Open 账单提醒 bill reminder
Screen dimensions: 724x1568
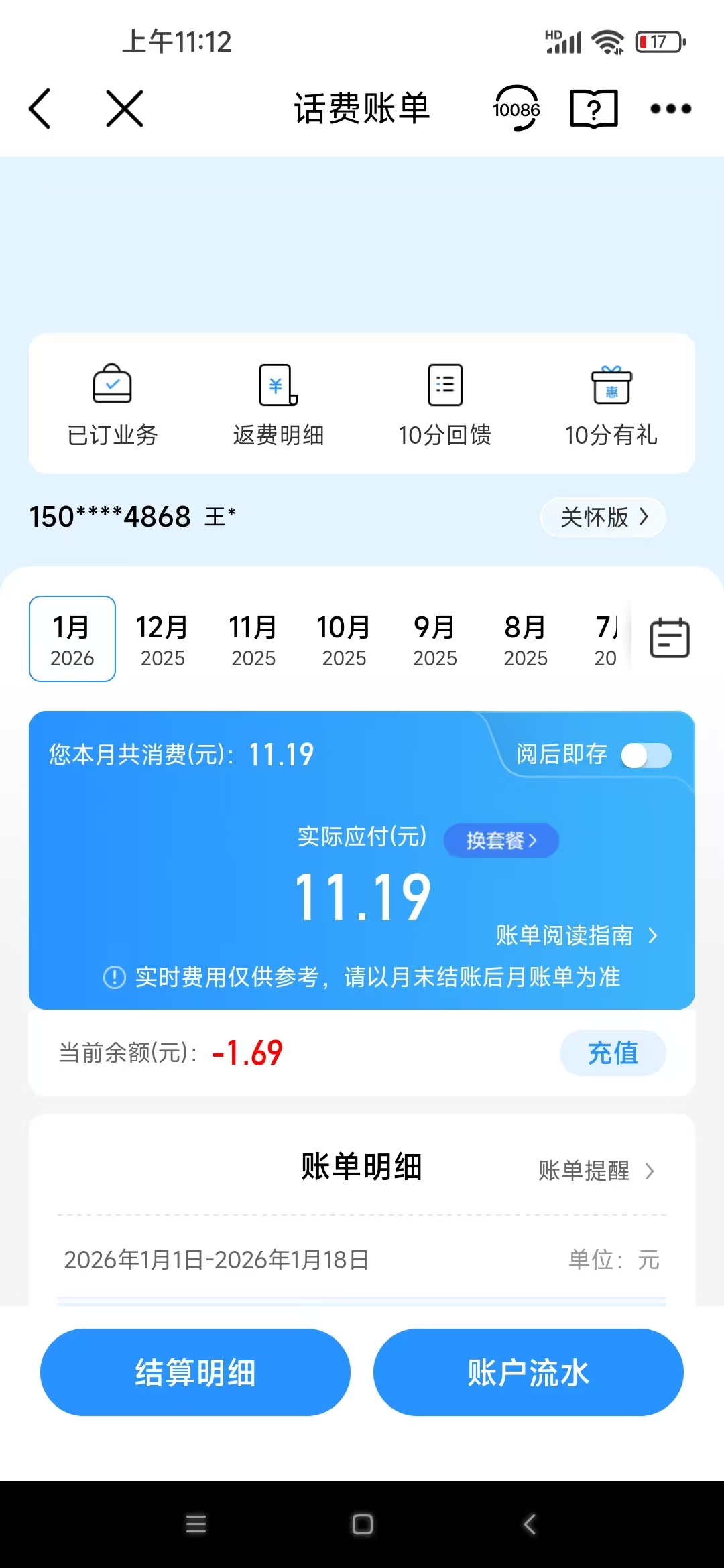click(596, 1171)
